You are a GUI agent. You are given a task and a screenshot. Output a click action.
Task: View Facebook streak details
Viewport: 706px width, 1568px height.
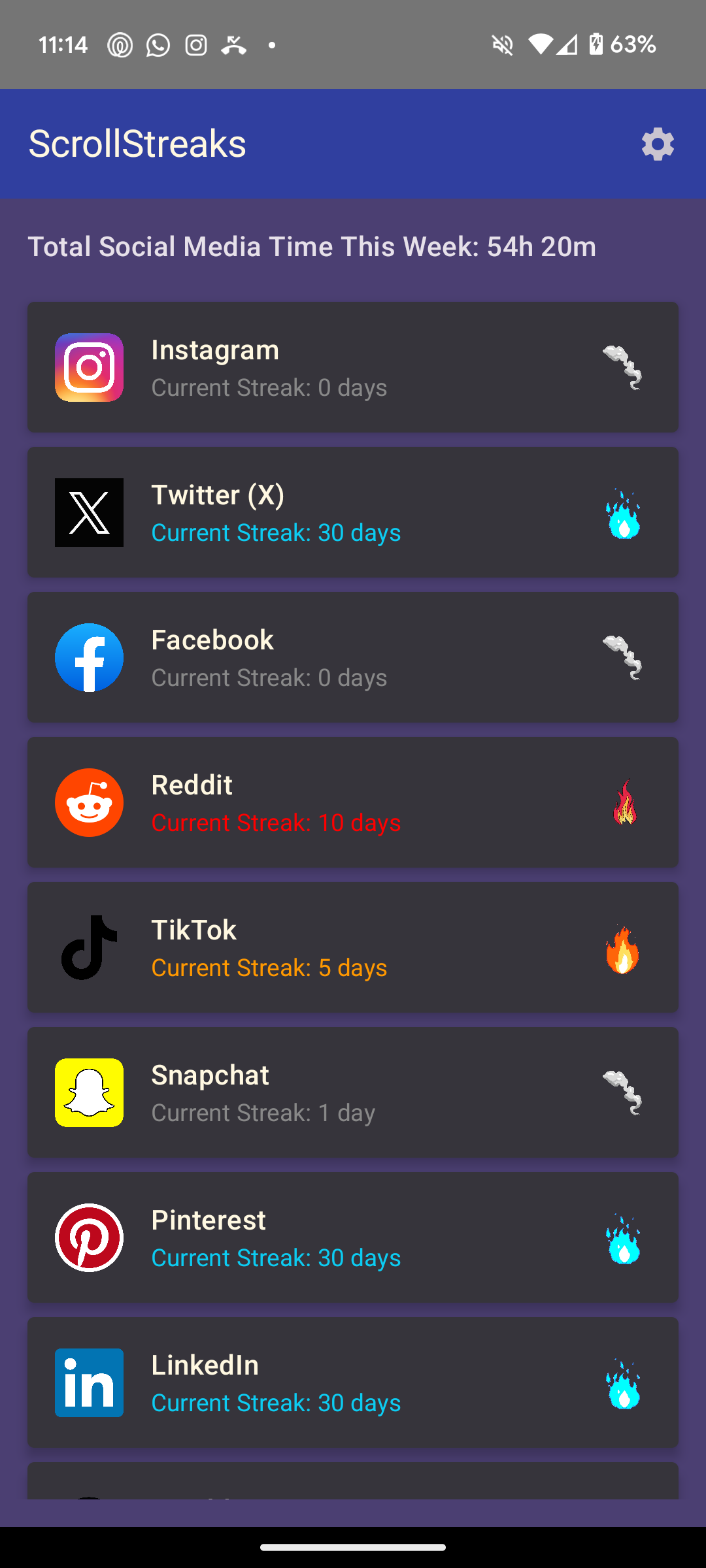pos(353,657)
